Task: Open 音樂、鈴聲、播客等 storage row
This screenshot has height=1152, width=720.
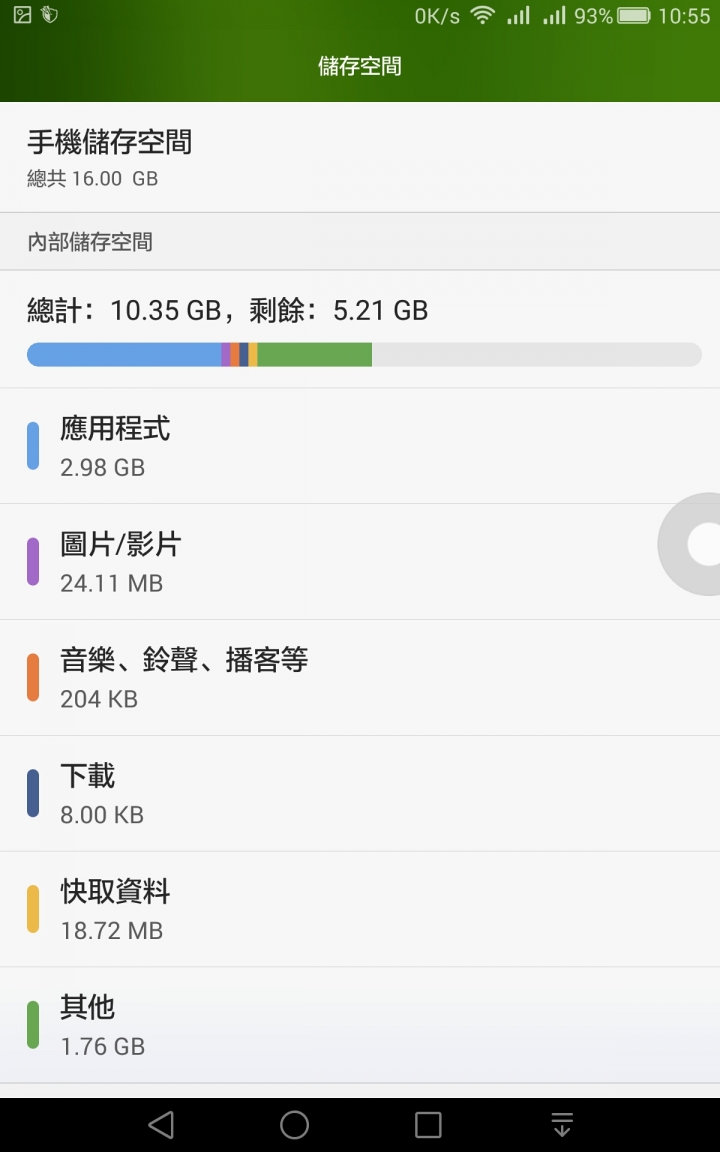Action: 360,677
